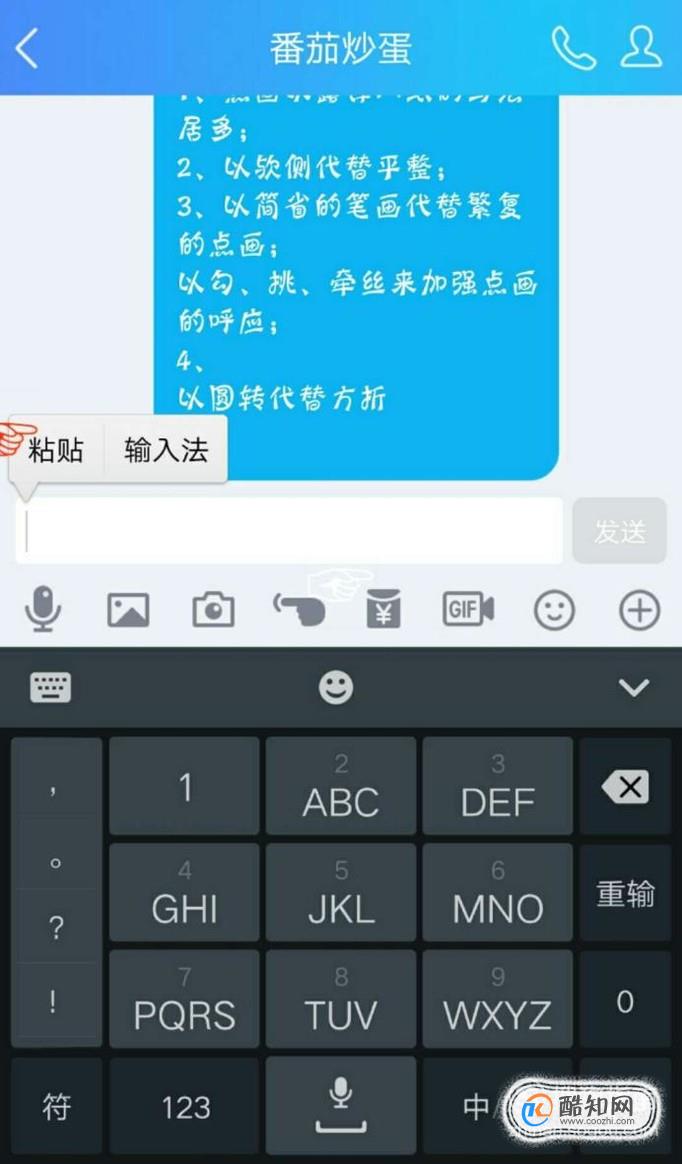
Task: Open the contact profile icon
Action: coord(641,47)
